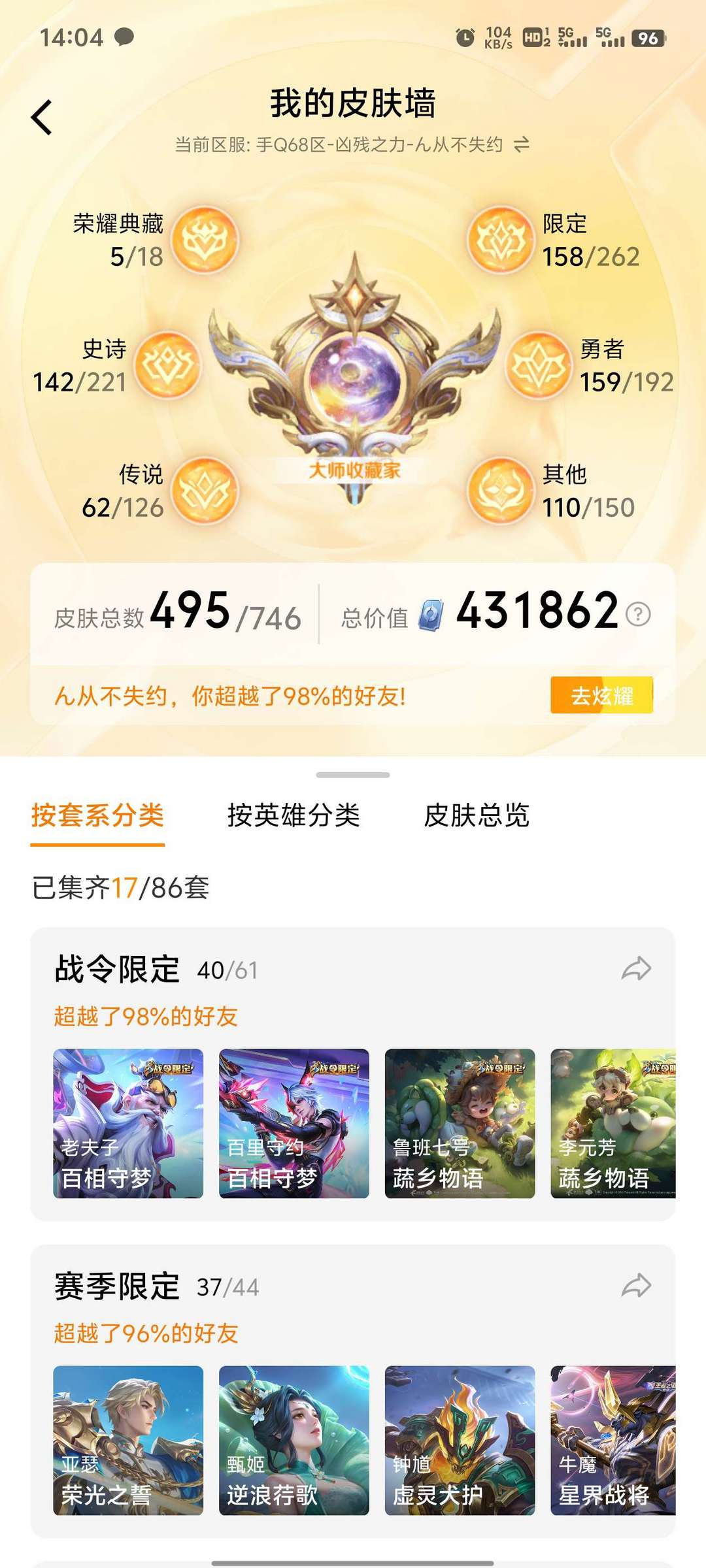
Task: Switch to 按英雄分类 tab
Action: [x=294, y=815]
